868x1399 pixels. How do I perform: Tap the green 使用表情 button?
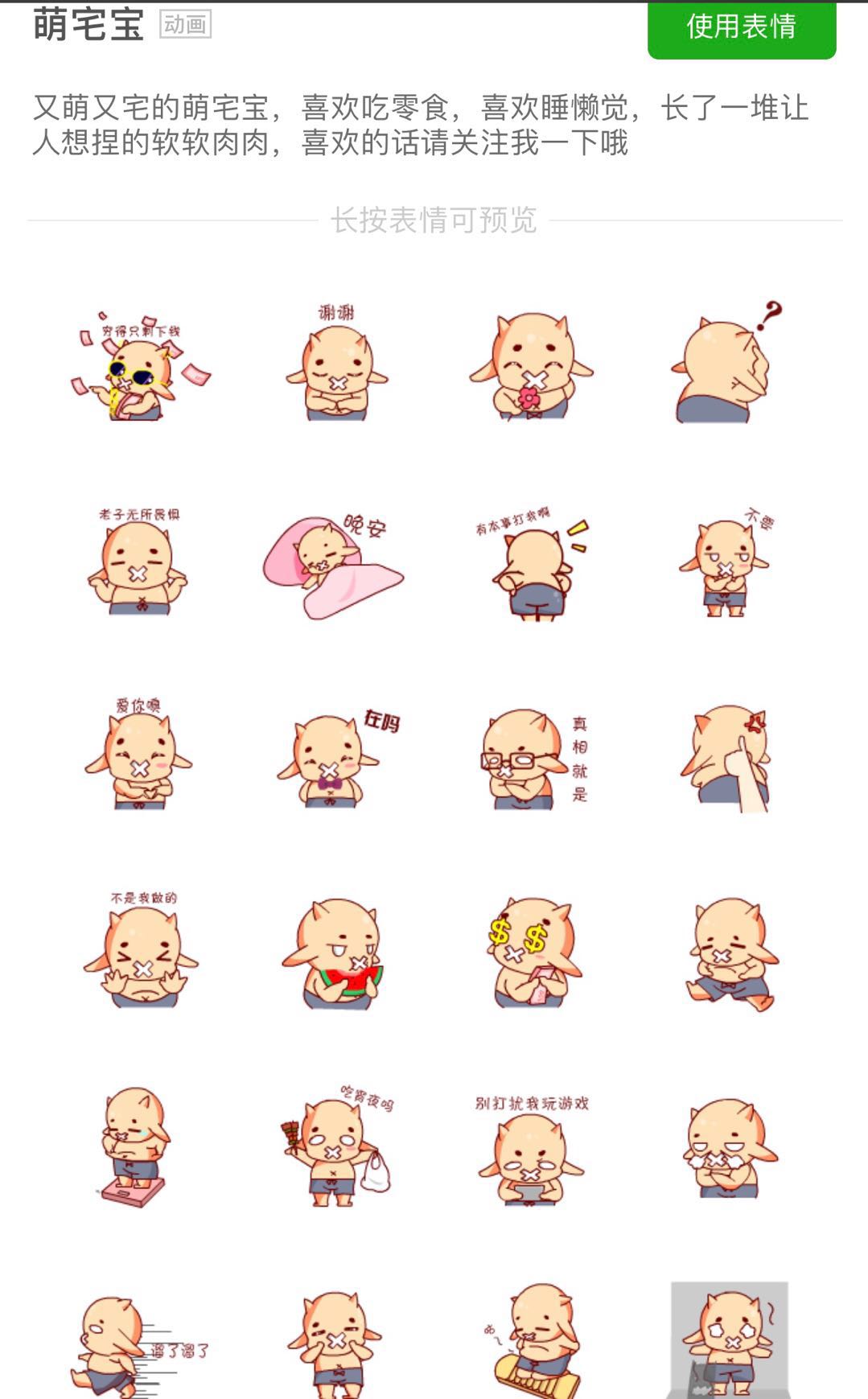(x=741, y=28)
